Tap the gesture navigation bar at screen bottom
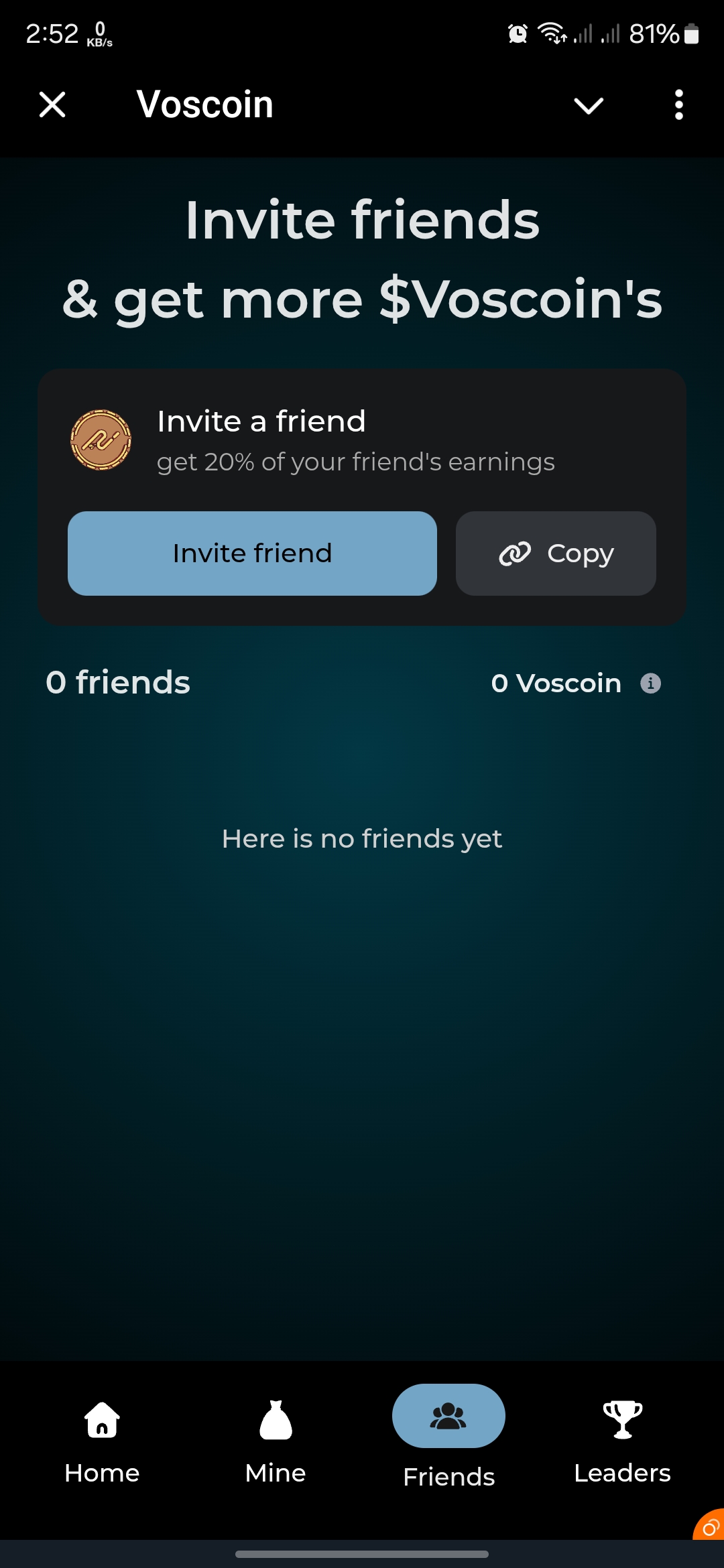Viewport: 724px width, 1568px height. coord(362,1555)
